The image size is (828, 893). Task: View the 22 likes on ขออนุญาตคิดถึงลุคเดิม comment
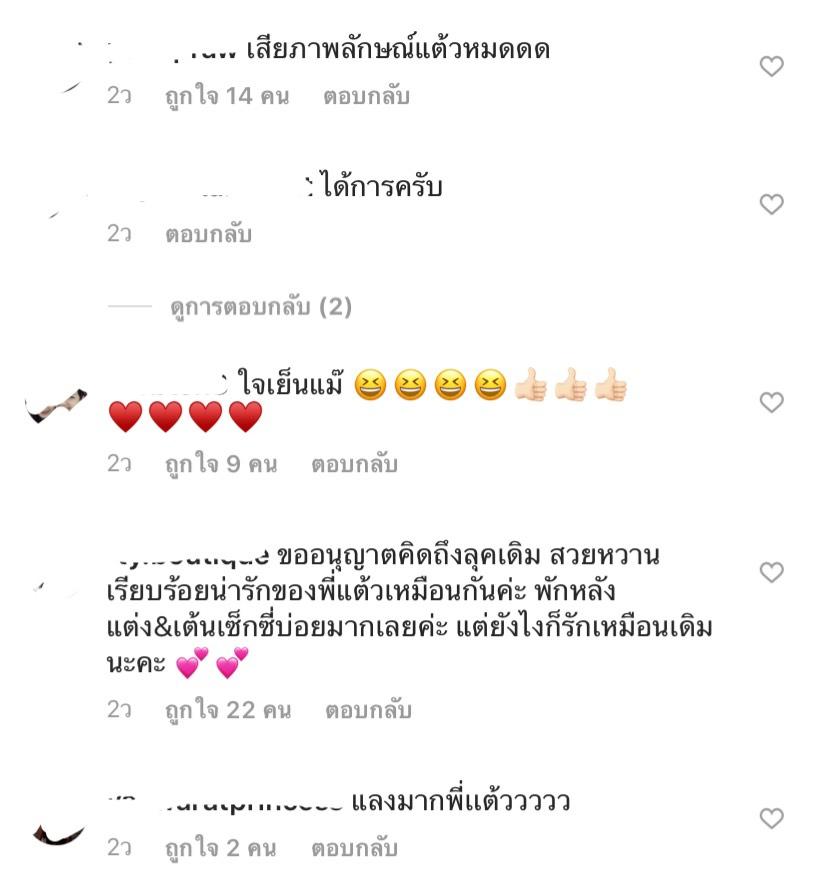click(x=228, y=711)
